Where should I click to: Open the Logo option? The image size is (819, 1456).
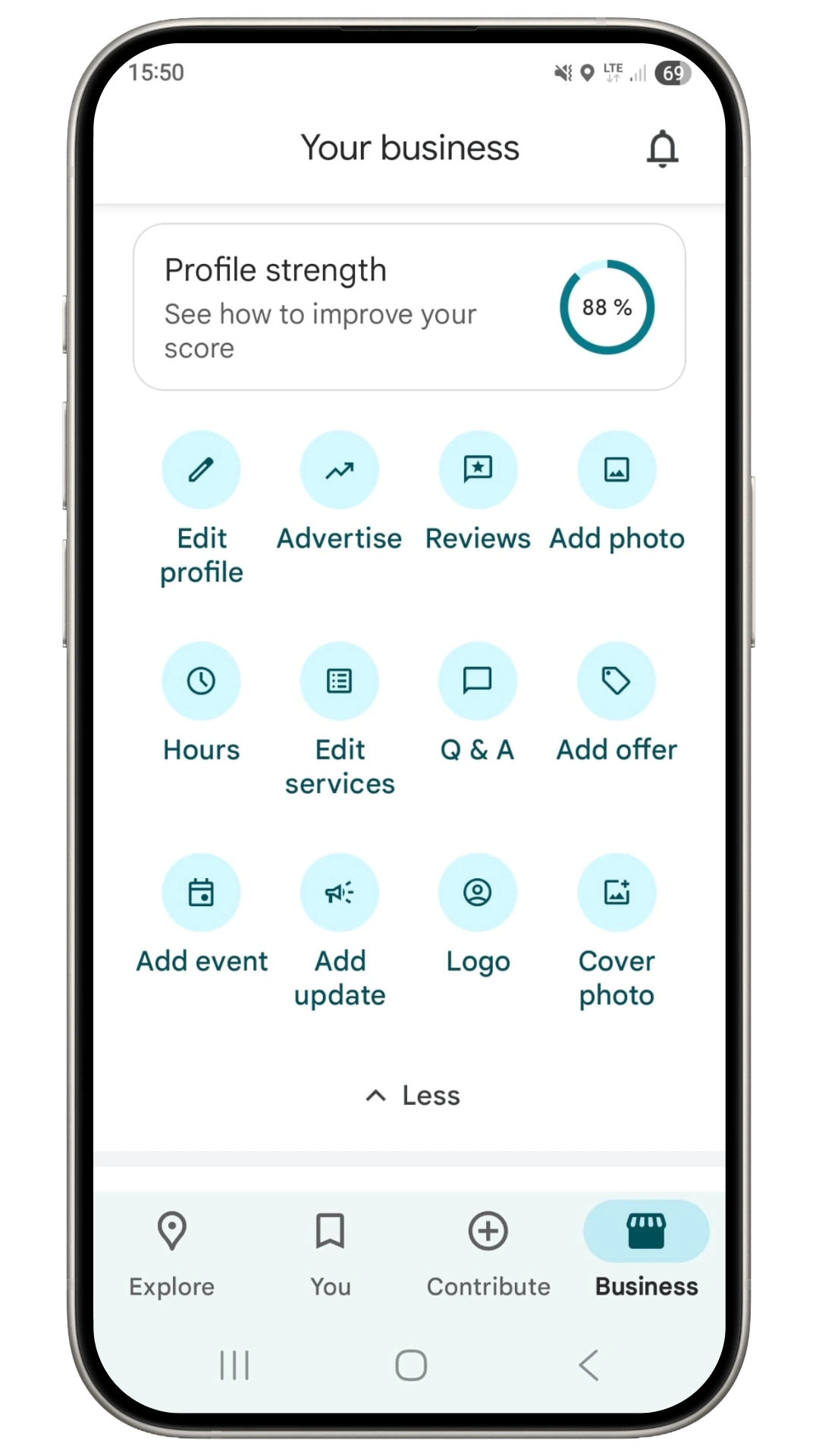478,893
